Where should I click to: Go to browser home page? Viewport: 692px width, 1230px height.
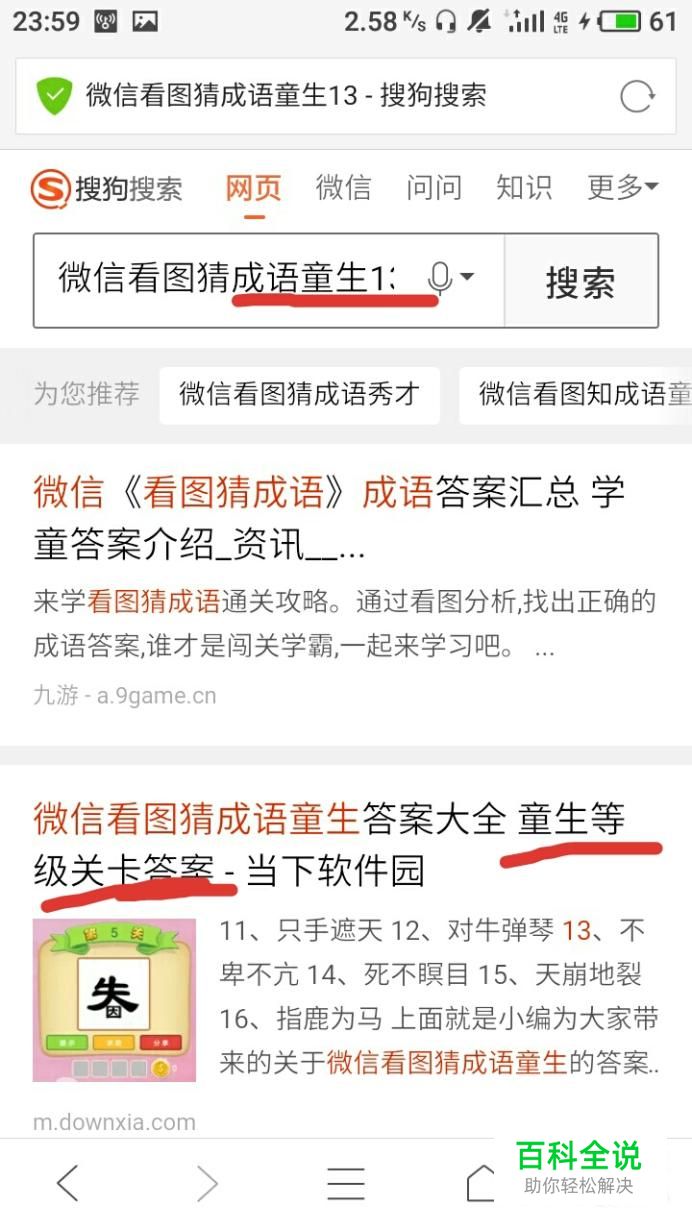click(x=482, y=1183)
